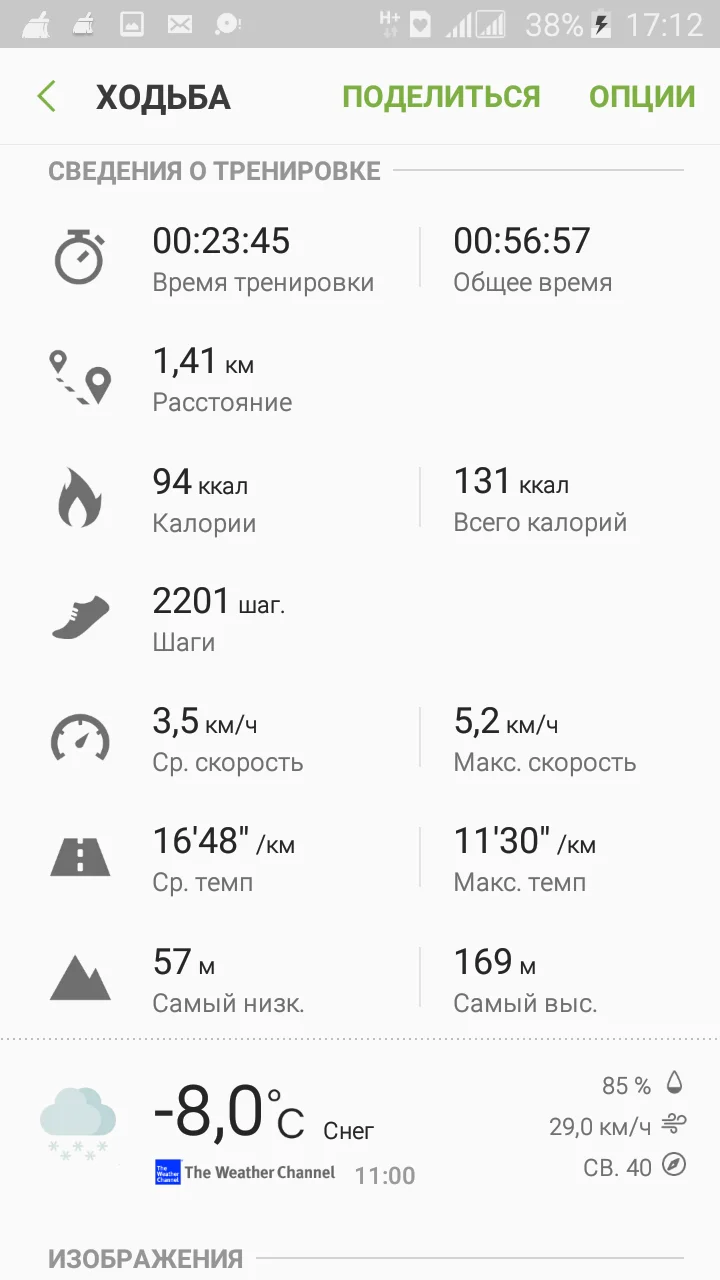Open the ОПЦИИ menu
The height and width of the screenshot is (1280, 720).
tap(642, 97)
